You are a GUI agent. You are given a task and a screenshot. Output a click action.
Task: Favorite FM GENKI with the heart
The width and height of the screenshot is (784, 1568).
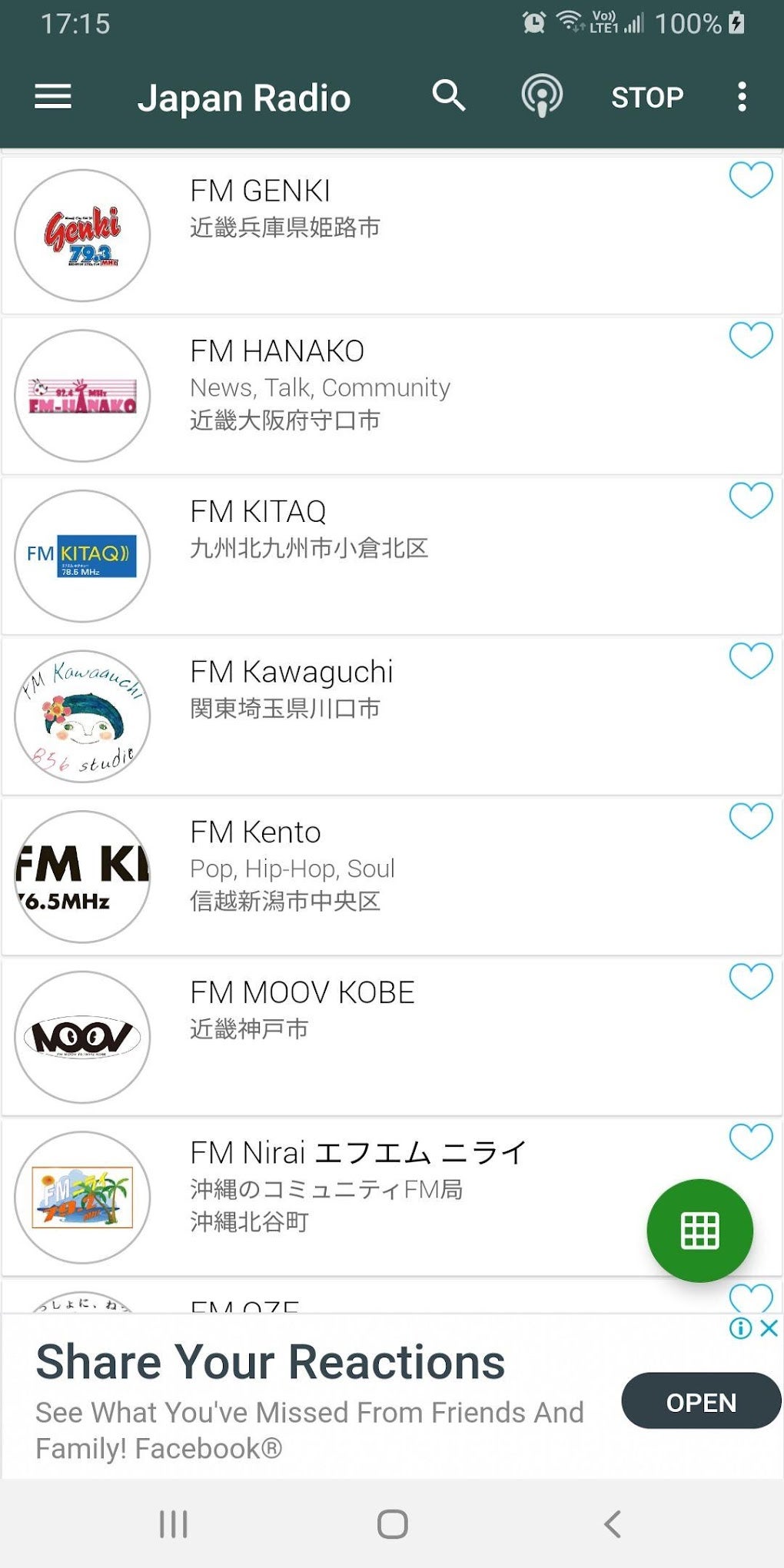point(750,180)
